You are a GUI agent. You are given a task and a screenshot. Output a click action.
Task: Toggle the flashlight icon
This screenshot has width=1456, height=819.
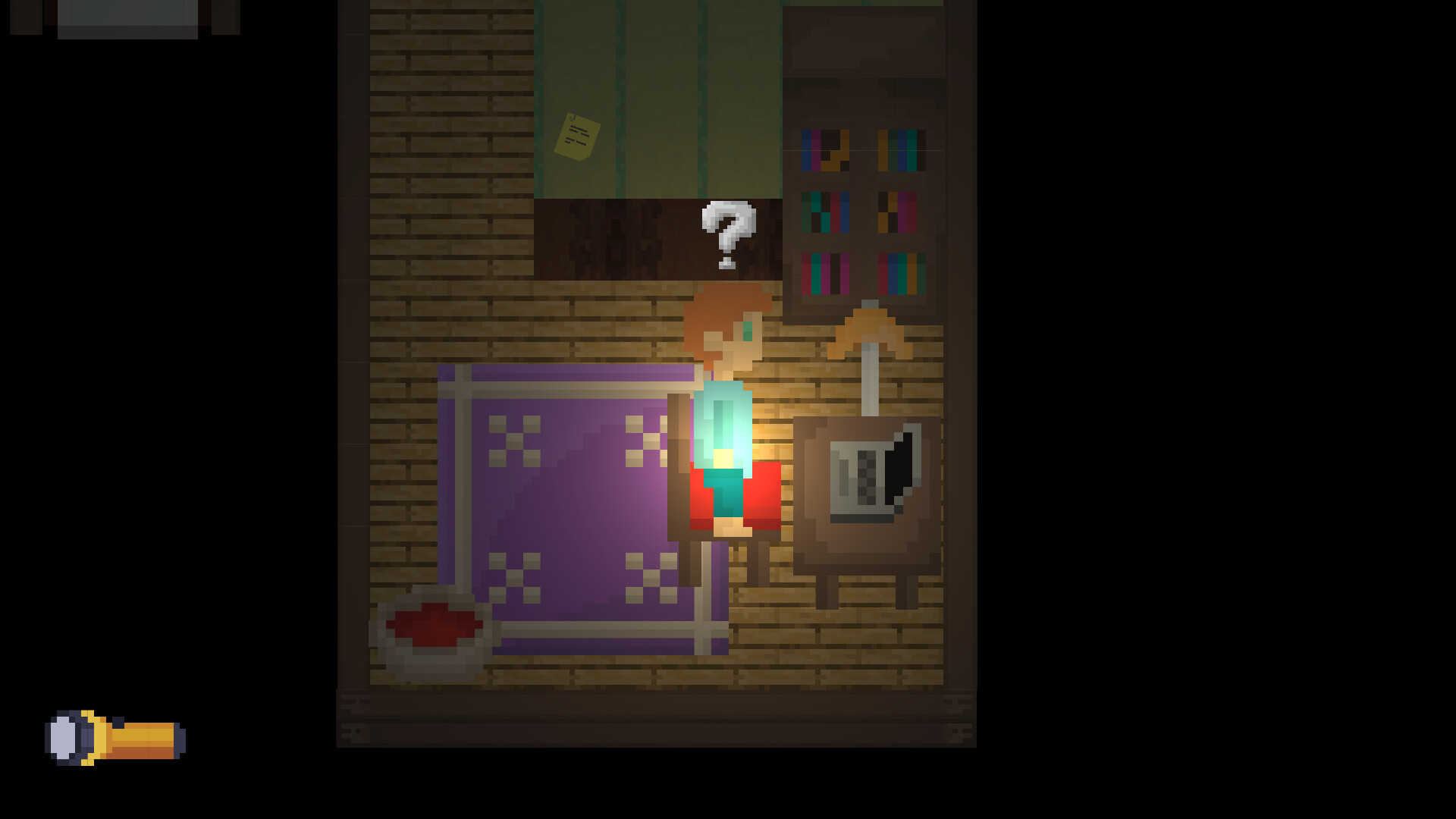tap(115, 737)
